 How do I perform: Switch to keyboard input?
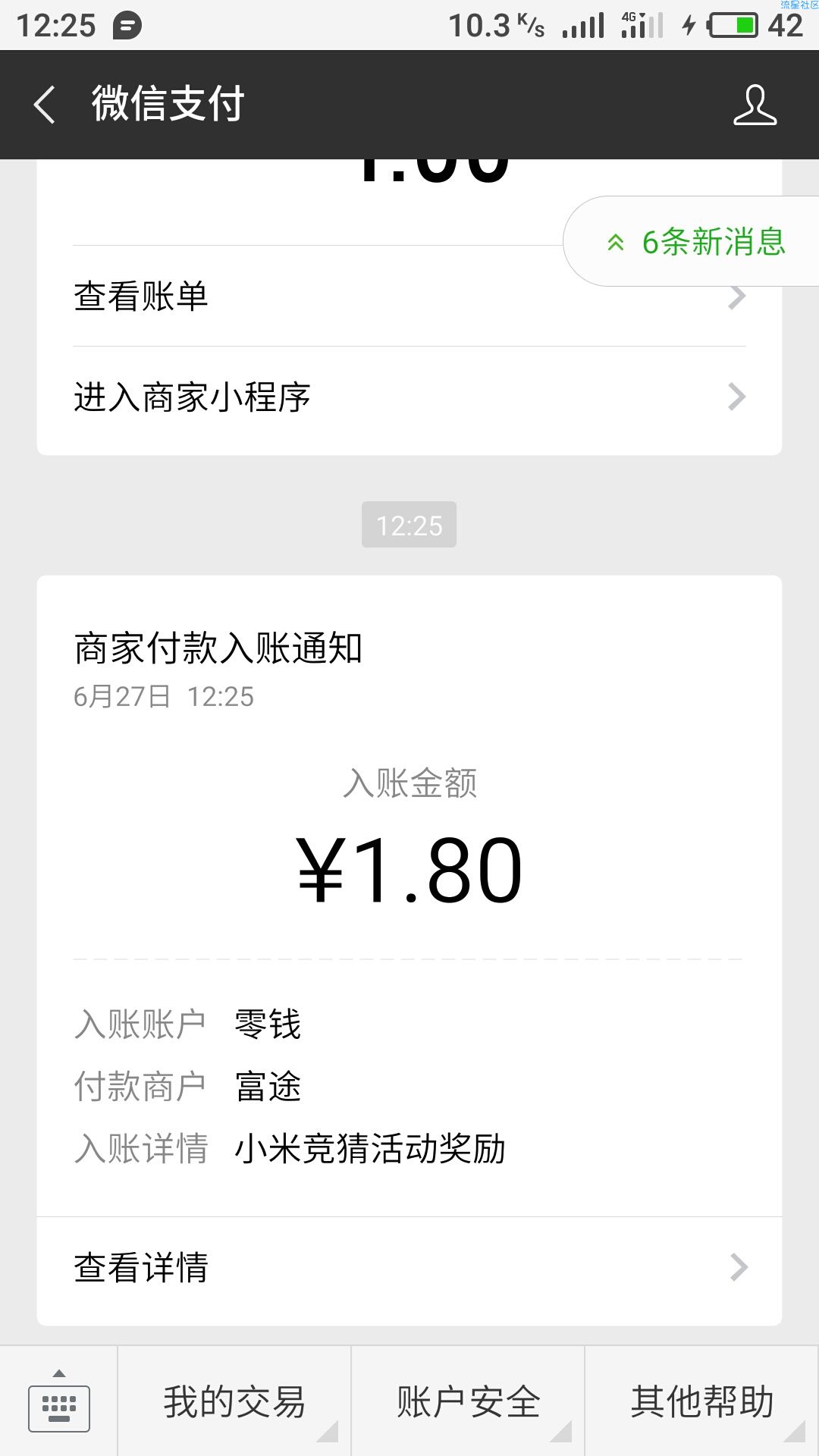click(x=59, y=1402)
